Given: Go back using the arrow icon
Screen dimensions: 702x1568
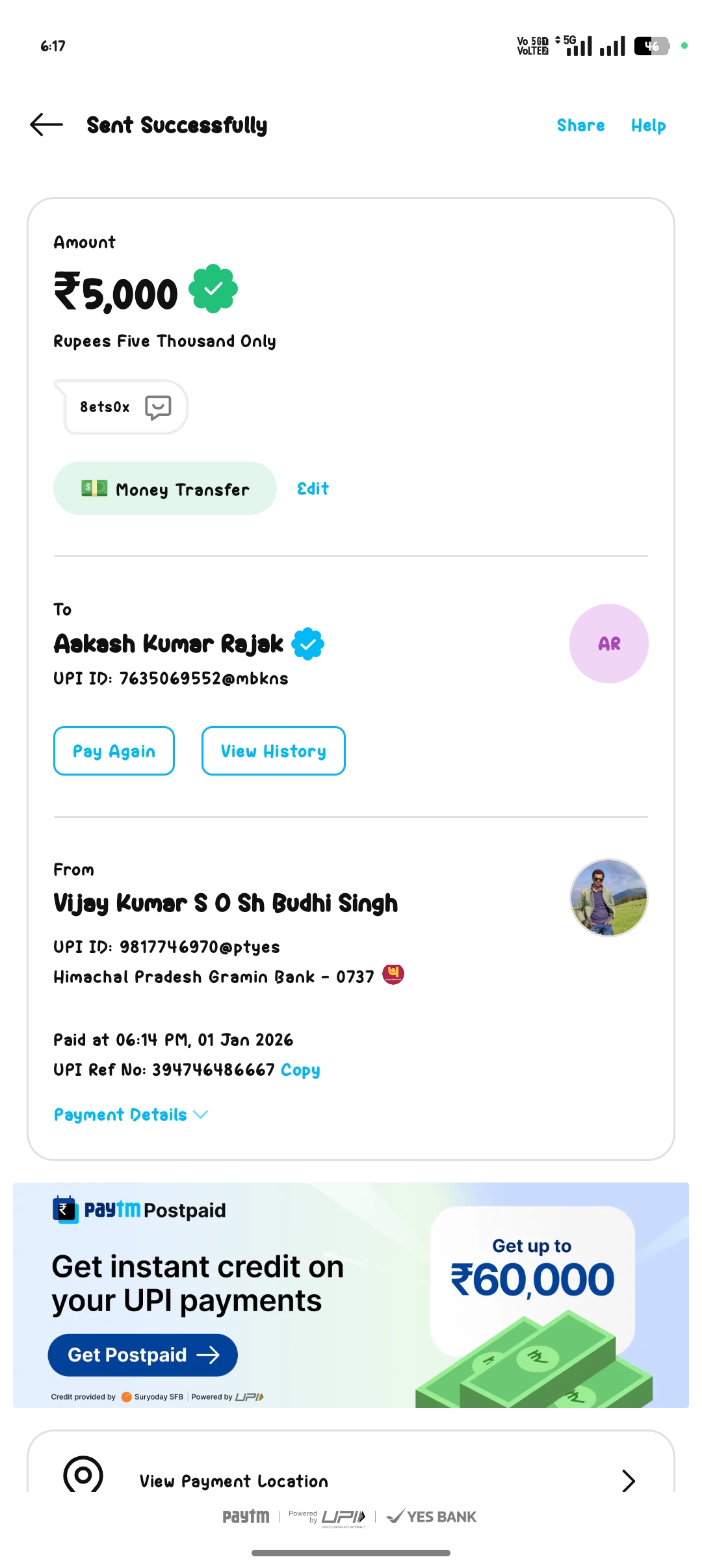Looking at the screenshot, I should [46, 124].
